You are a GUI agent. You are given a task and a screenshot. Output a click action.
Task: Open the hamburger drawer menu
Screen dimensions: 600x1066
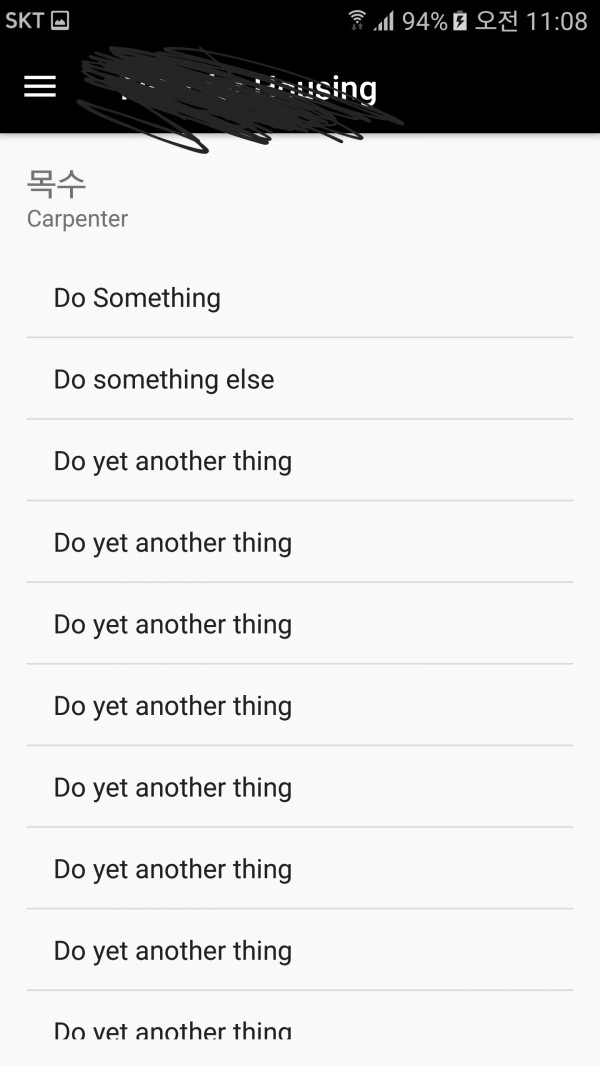point(40,86)
